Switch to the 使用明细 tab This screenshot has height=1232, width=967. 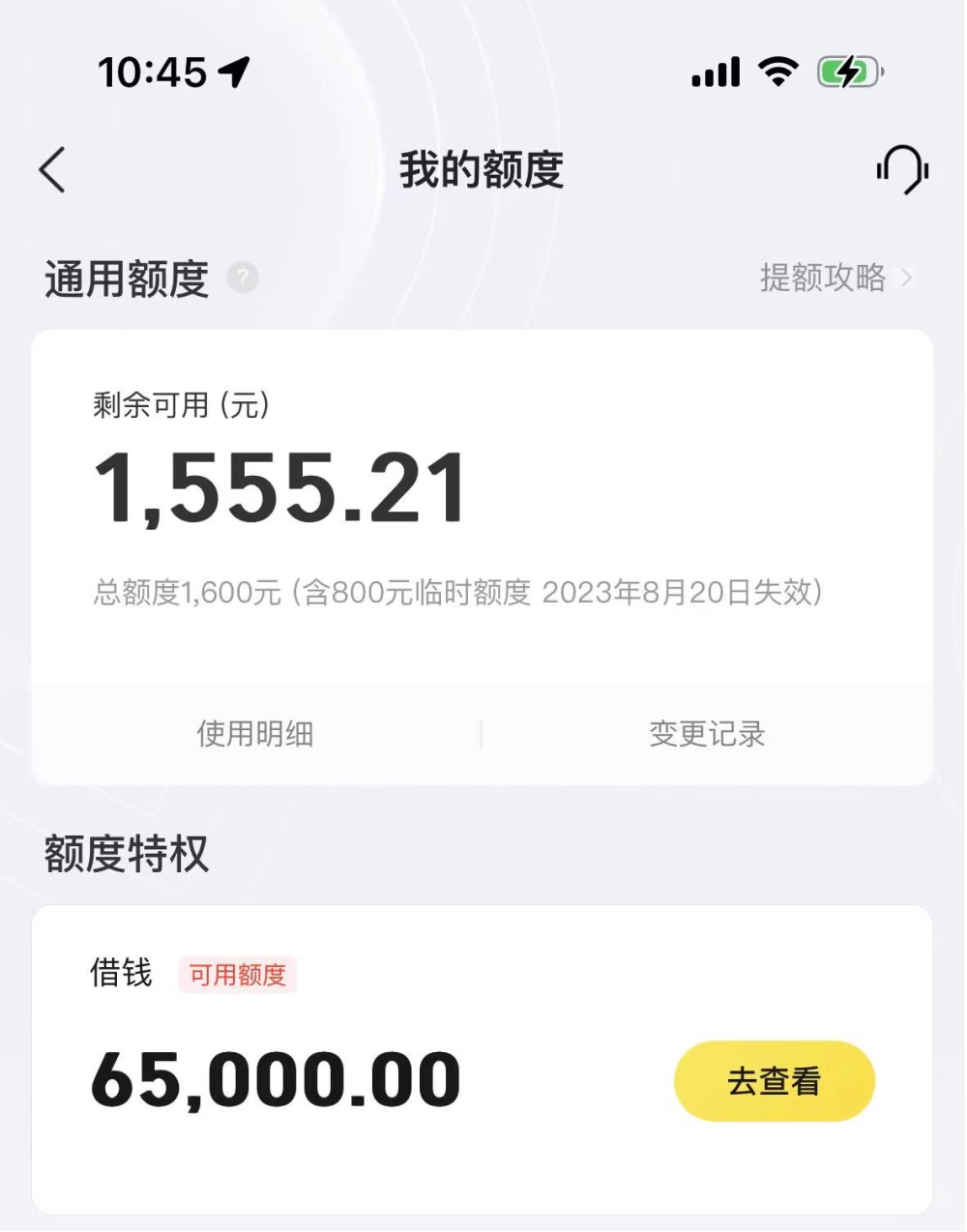[254, 734]
